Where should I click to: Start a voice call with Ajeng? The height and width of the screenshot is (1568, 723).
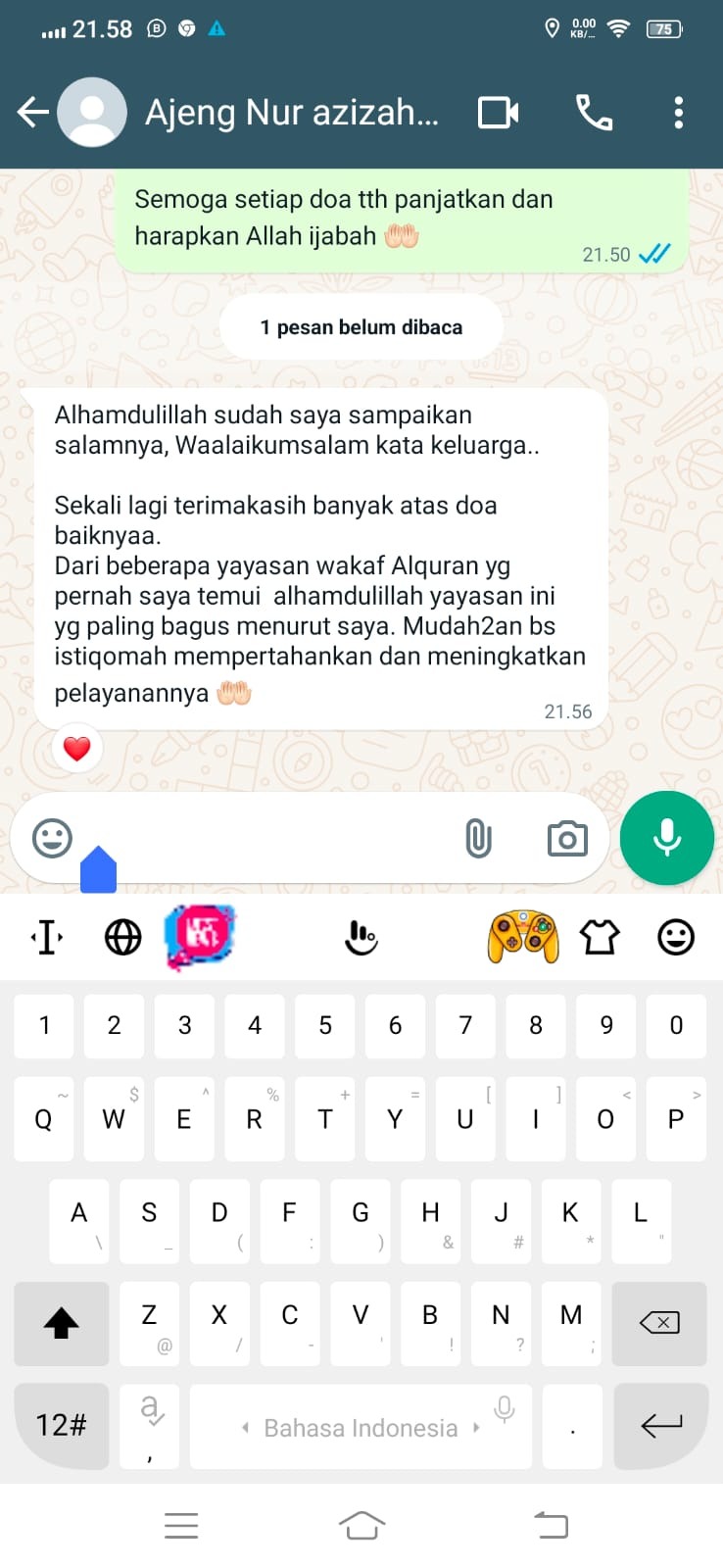[x=594, y=113]
